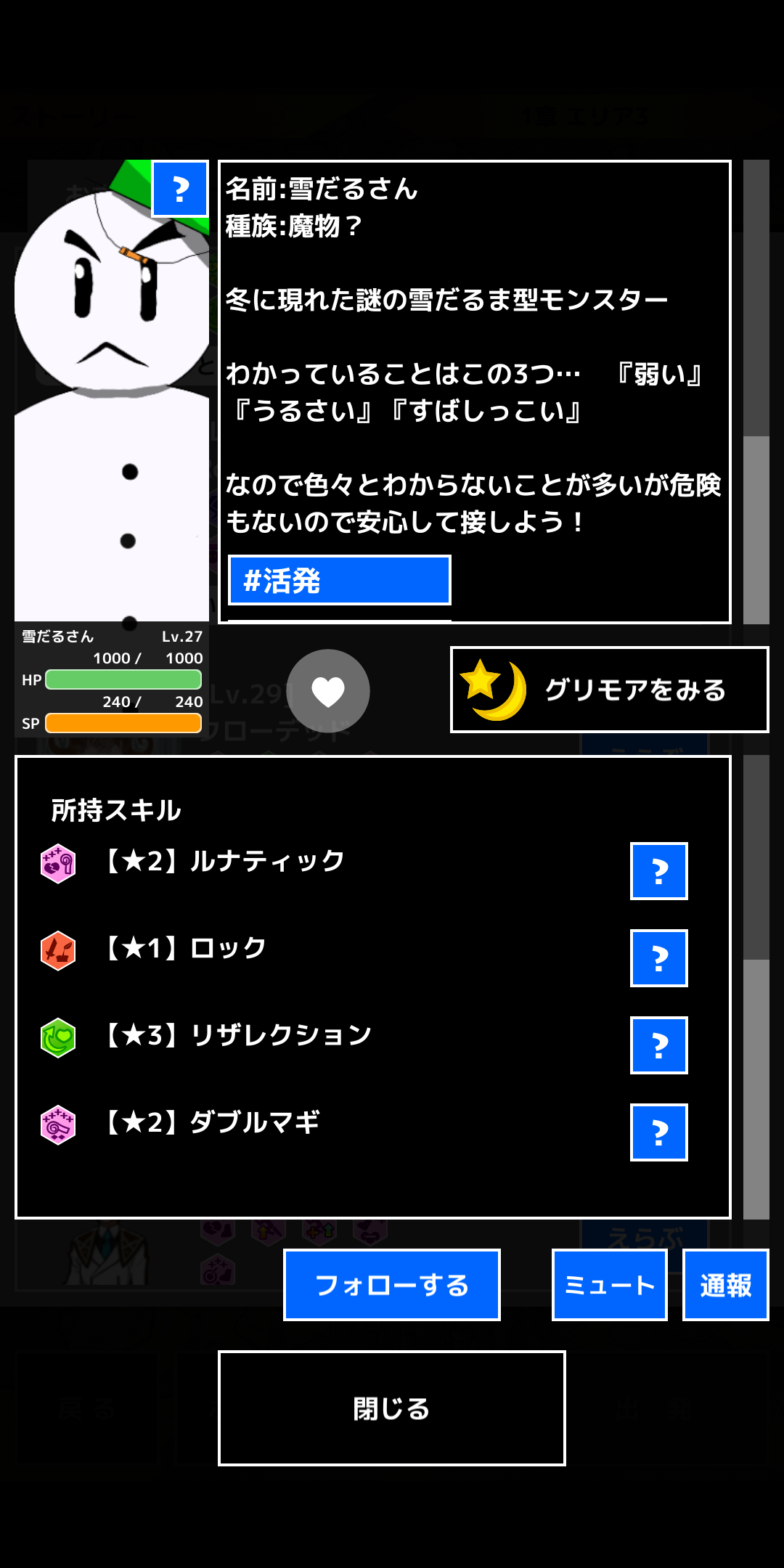
Task: Show help for the ルナティック skill
Action: (x=659, y=871)
